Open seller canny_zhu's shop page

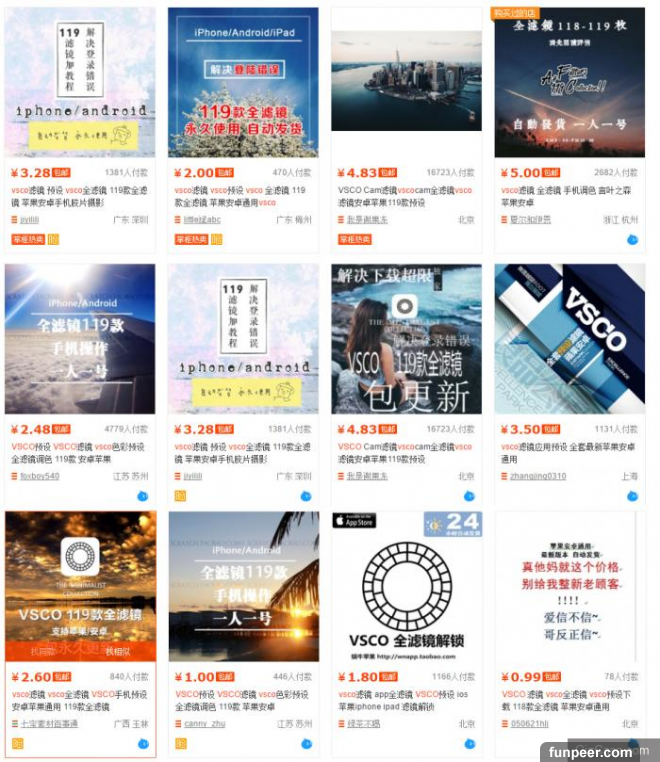click(x=206, y=723)
